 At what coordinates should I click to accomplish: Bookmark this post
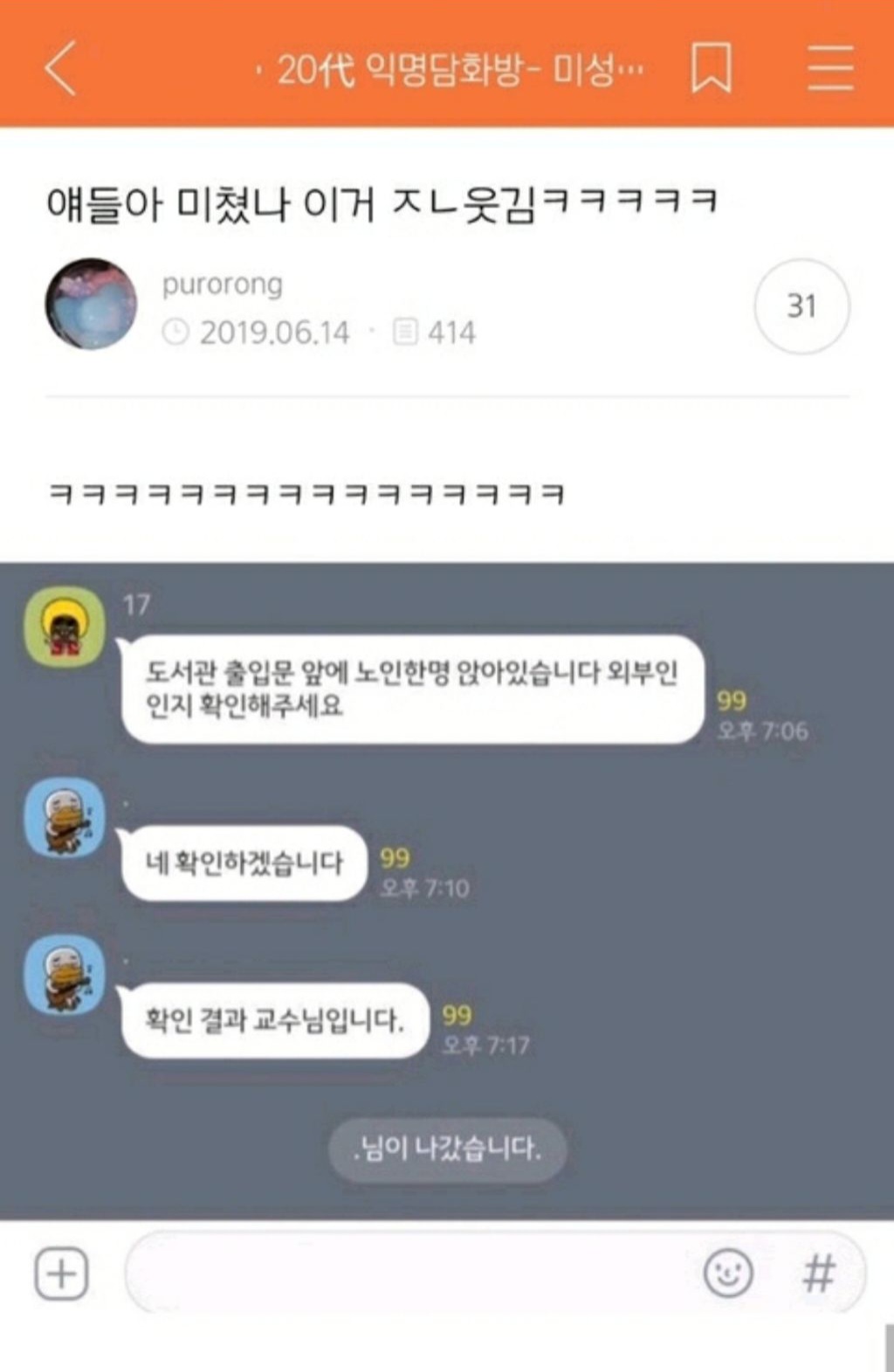(711, 67)
